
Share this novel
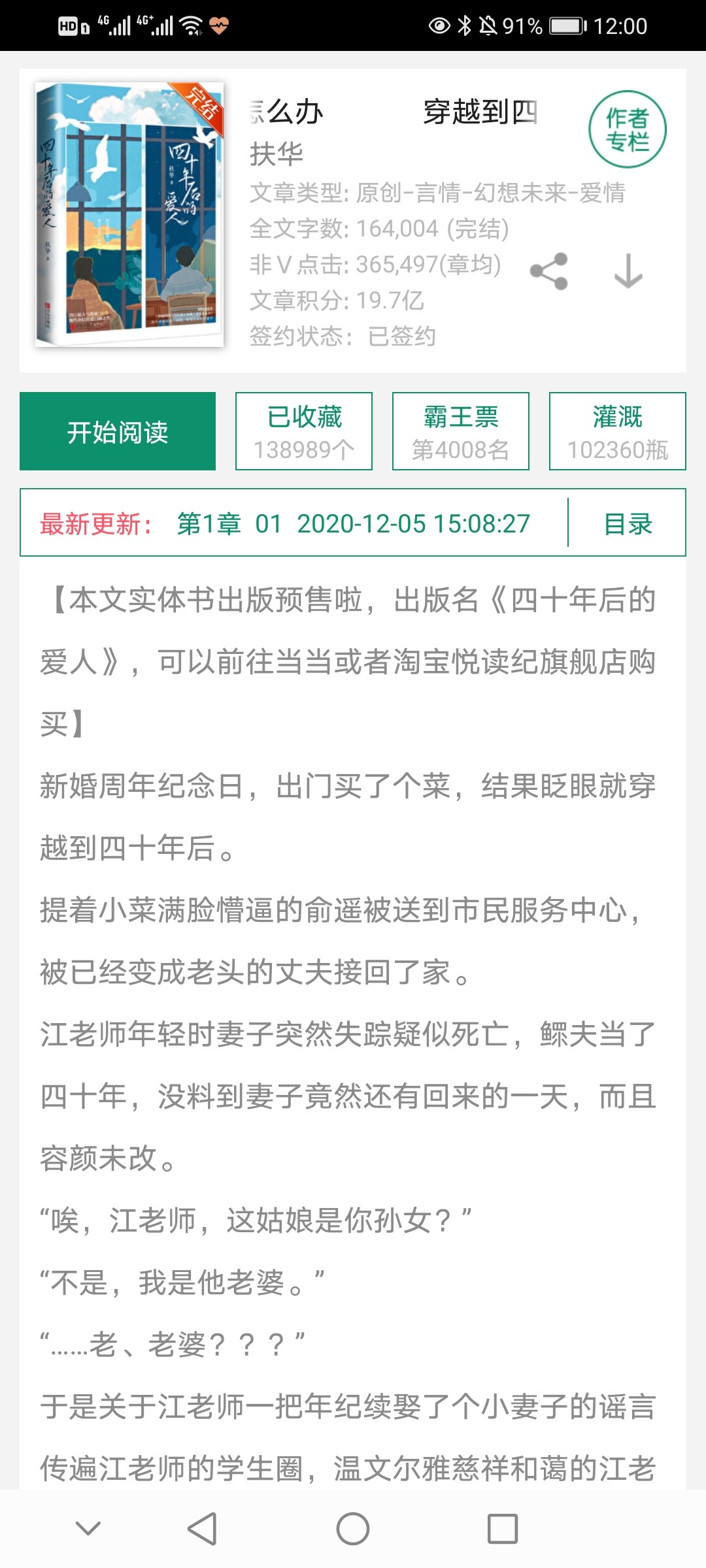tap(549, 271)
